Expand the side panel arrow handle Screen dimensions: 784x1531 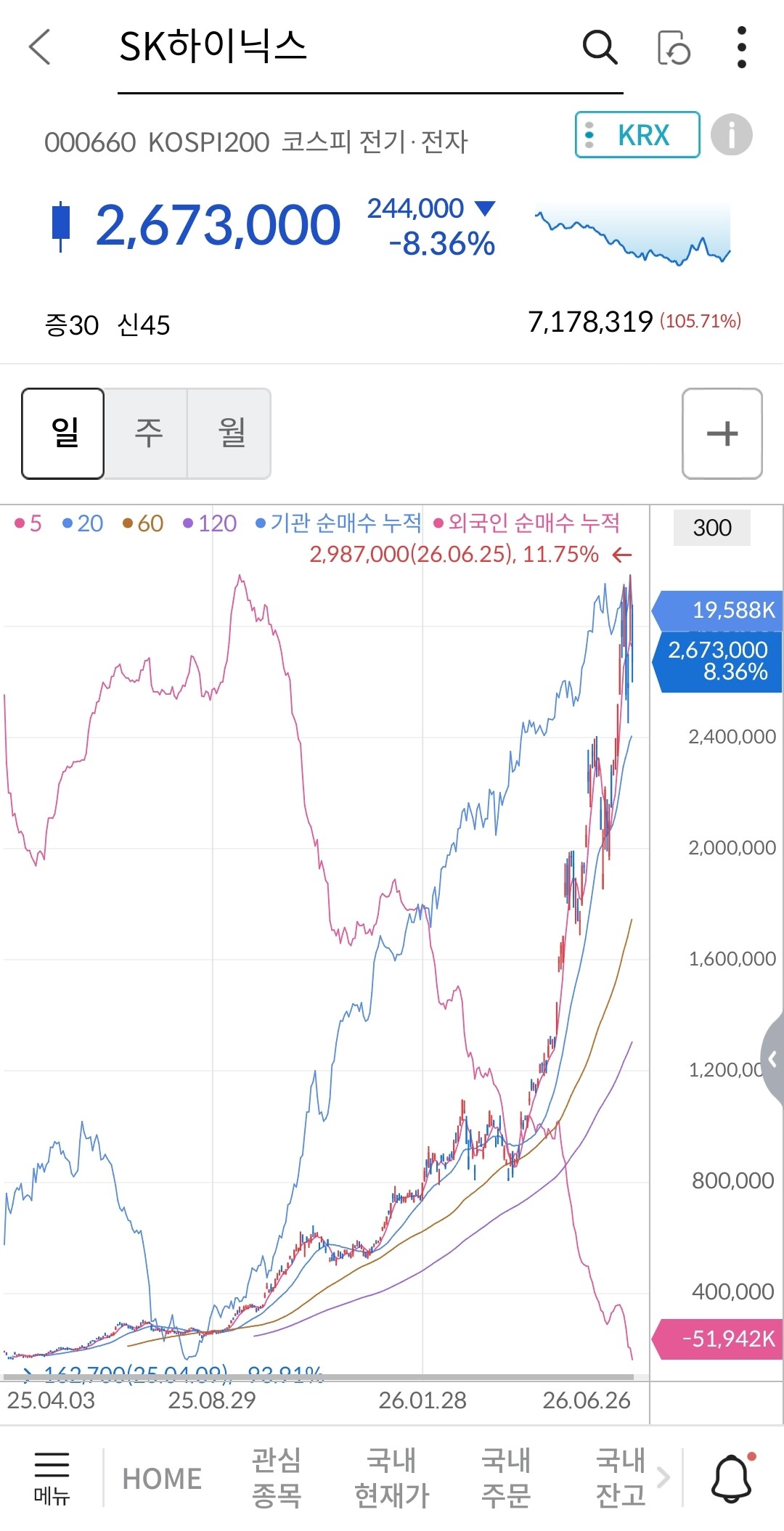[772, 1060]
